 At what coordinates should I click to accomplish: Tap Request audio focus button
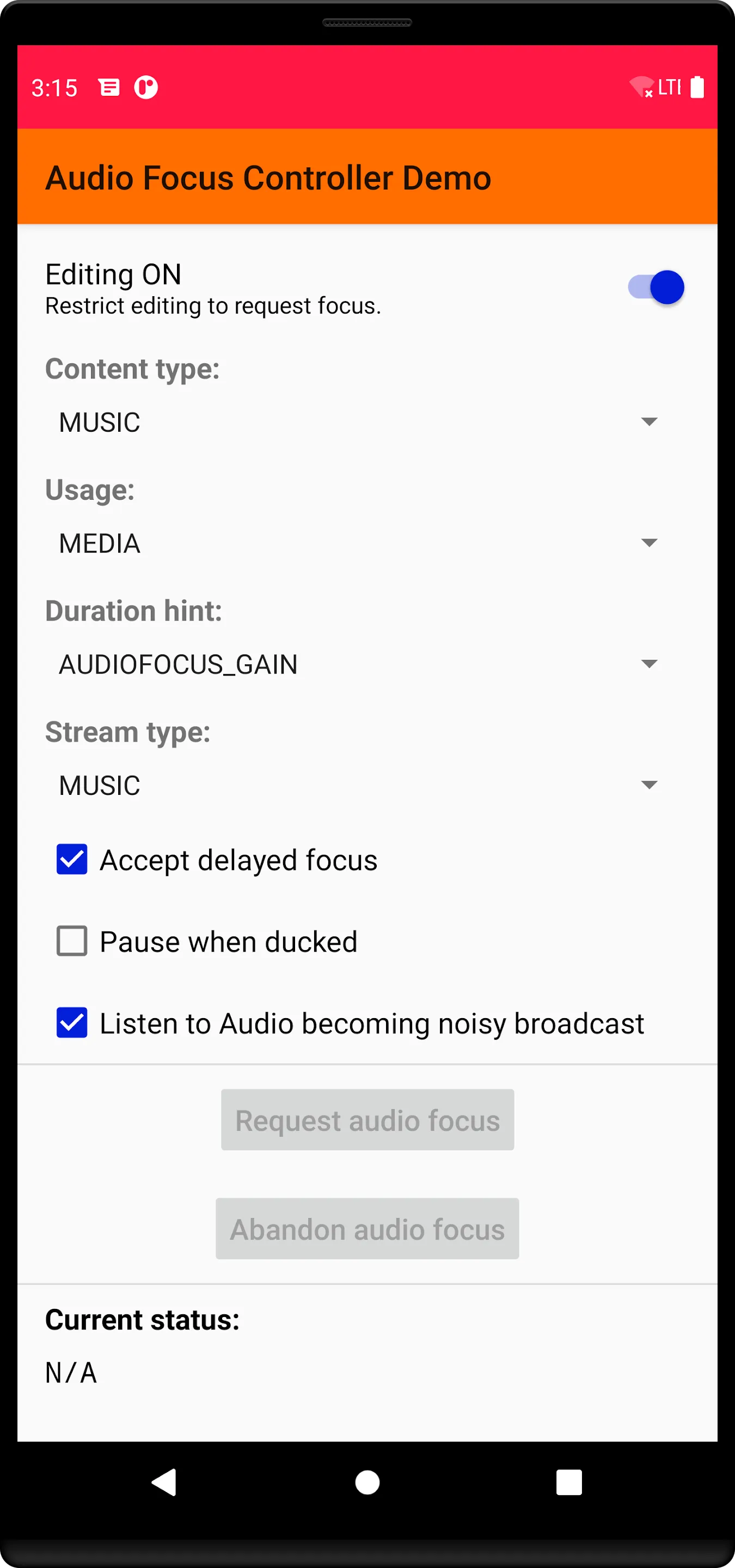[x=367, y=1120]
